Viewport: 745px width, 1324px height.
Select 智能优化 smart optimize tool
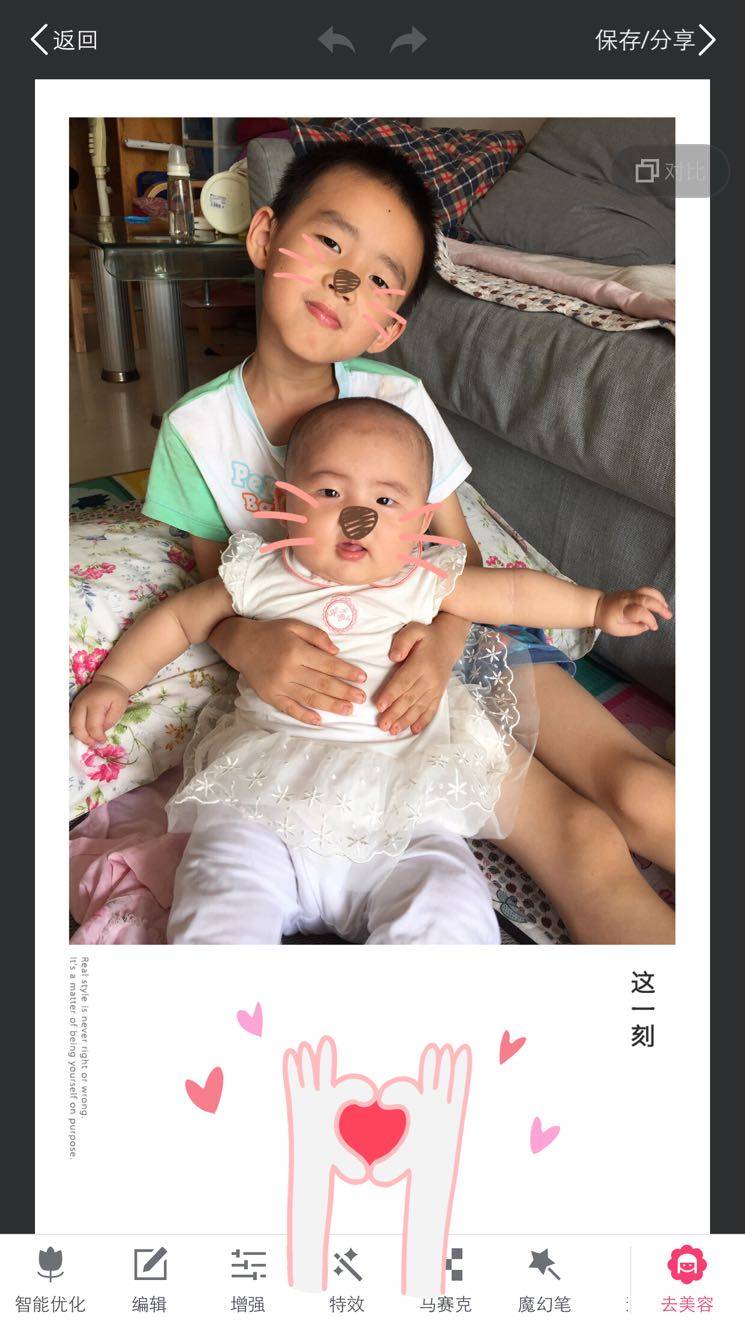pos(50,1279)
